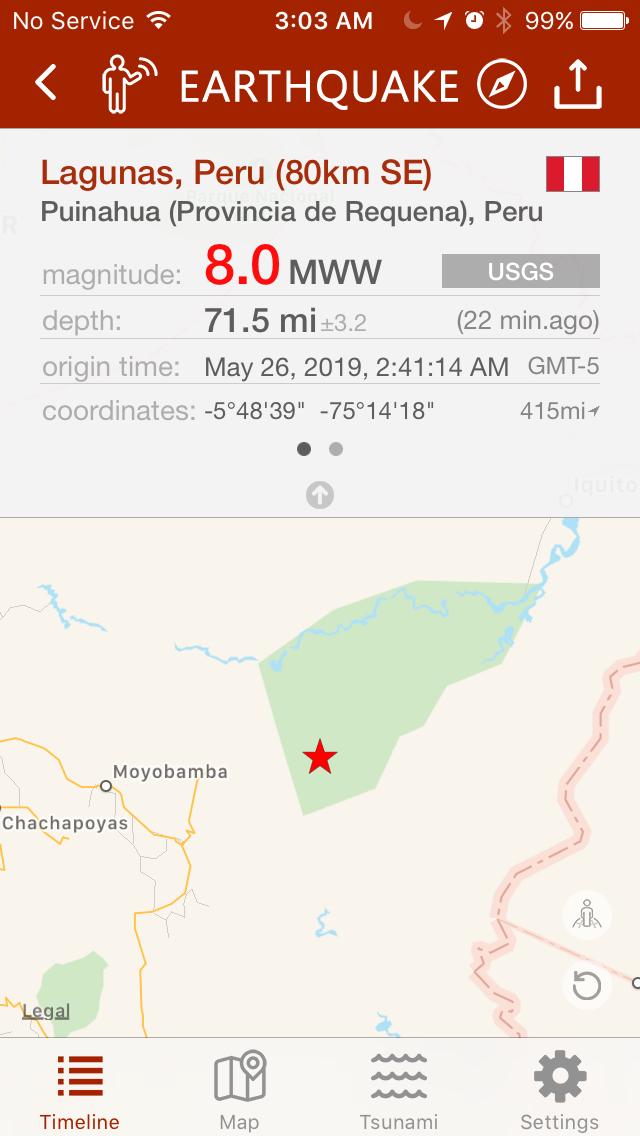Switch to the Timeline tab

(80, 1092)
